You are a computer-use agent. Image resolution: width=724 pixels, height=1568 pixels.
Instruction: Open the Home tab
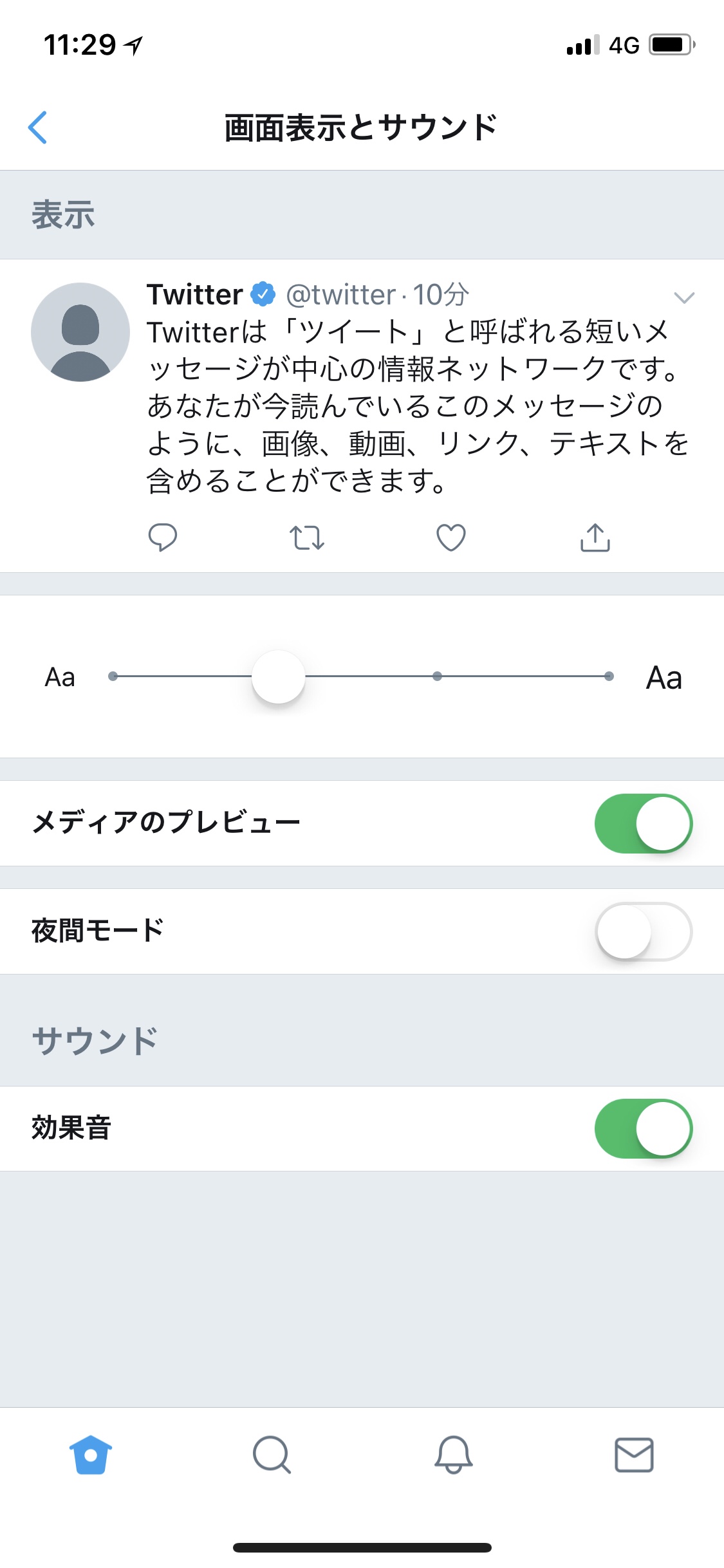91,1455
